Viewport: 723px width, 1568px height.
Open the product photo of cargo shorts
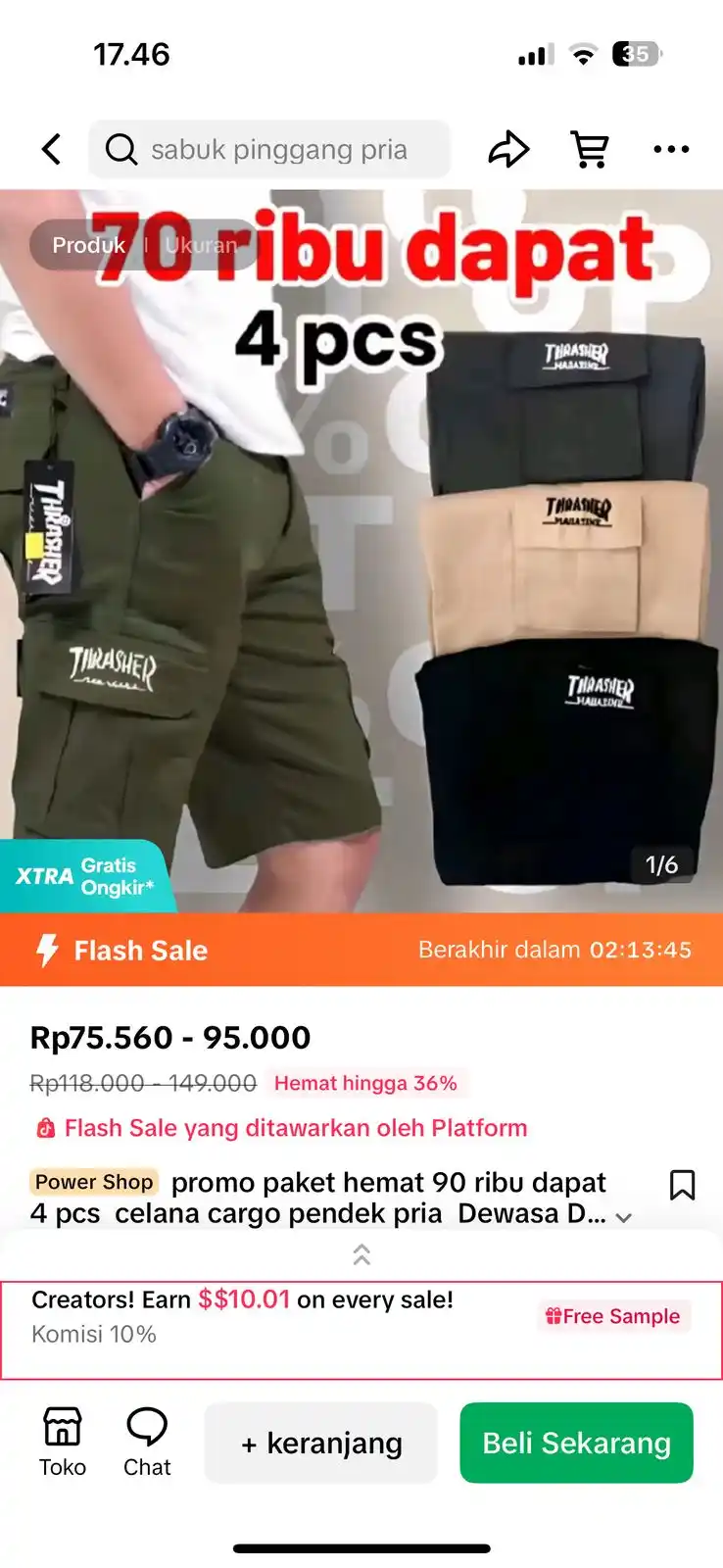(361, 588)
